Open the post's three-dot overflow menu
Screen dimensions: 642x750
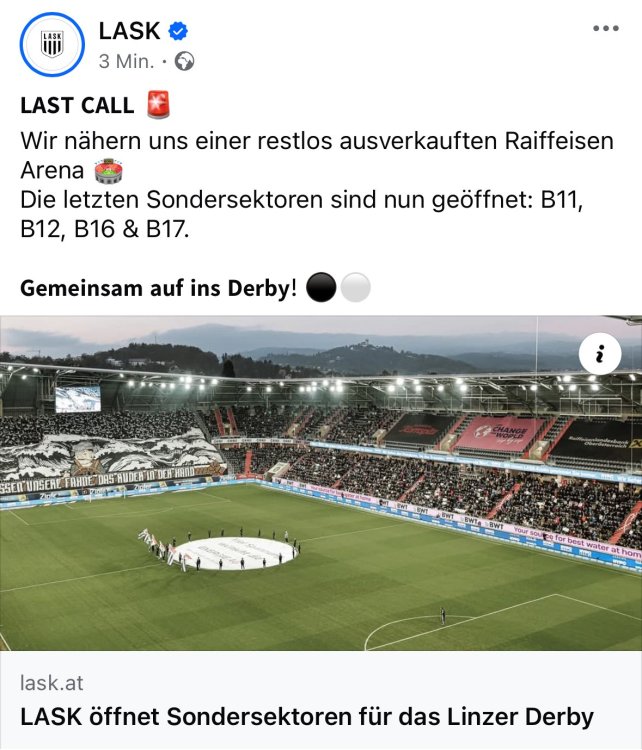click(605, 28)
